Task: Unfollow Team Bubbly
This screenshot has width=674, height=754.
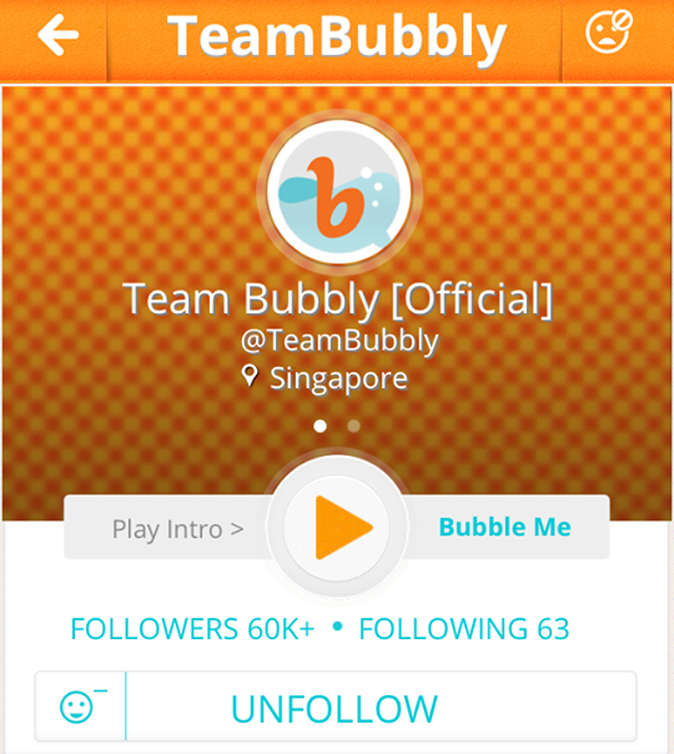Action: 335,709
